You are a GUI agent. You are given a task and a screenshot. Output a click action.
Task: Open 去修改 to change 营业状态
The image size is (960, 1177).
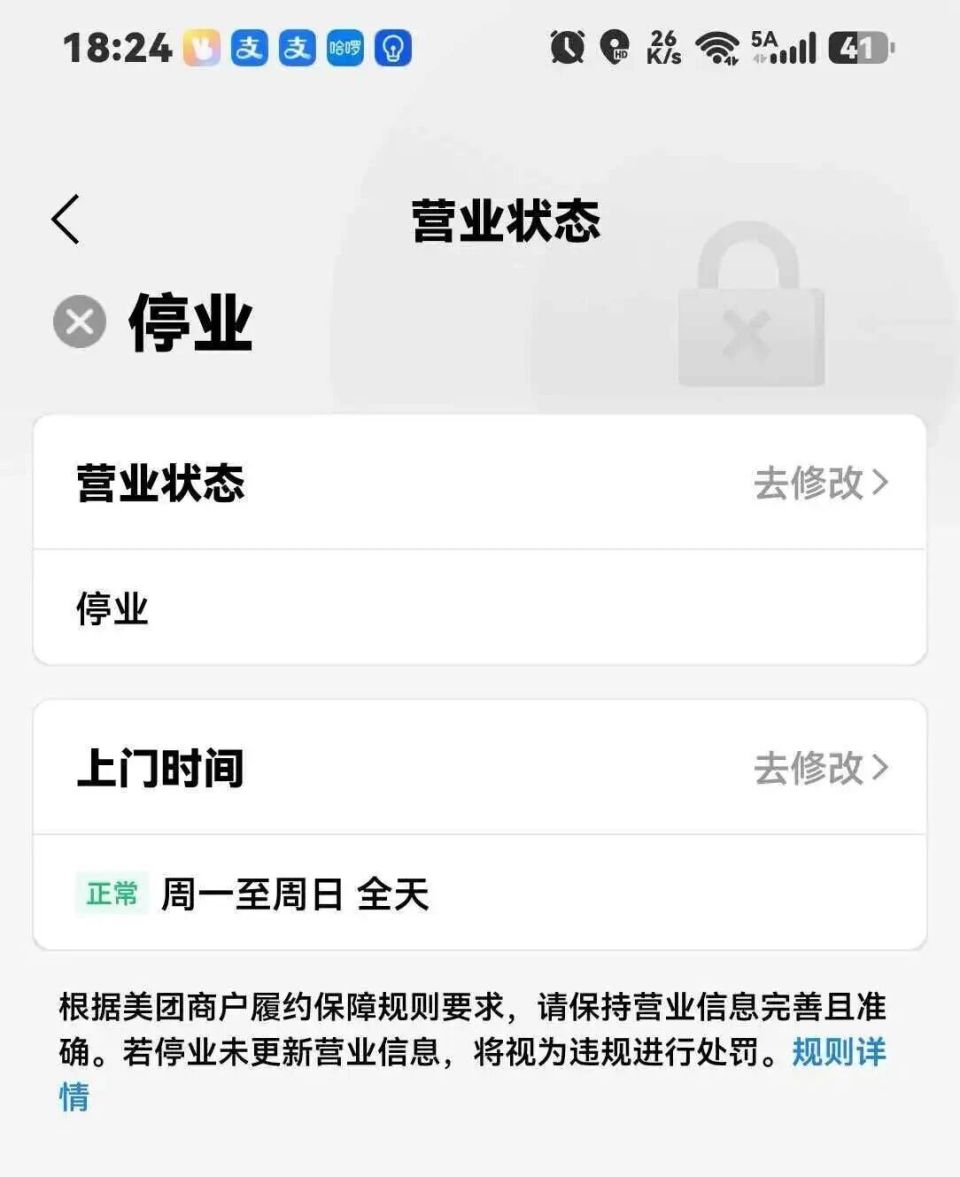tap(812, 483)
